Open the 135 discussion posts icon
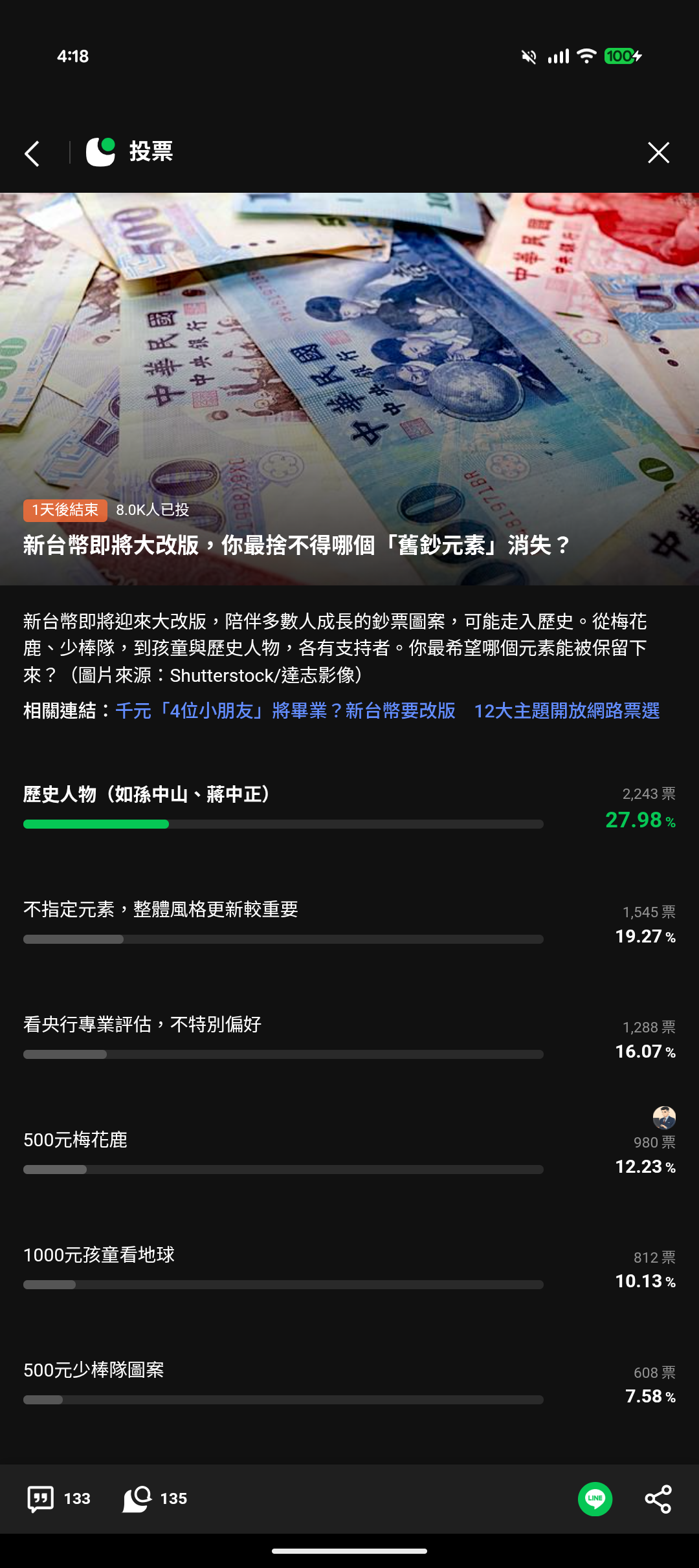The width and height of the screenshot is (699, 1568). 155,1499
